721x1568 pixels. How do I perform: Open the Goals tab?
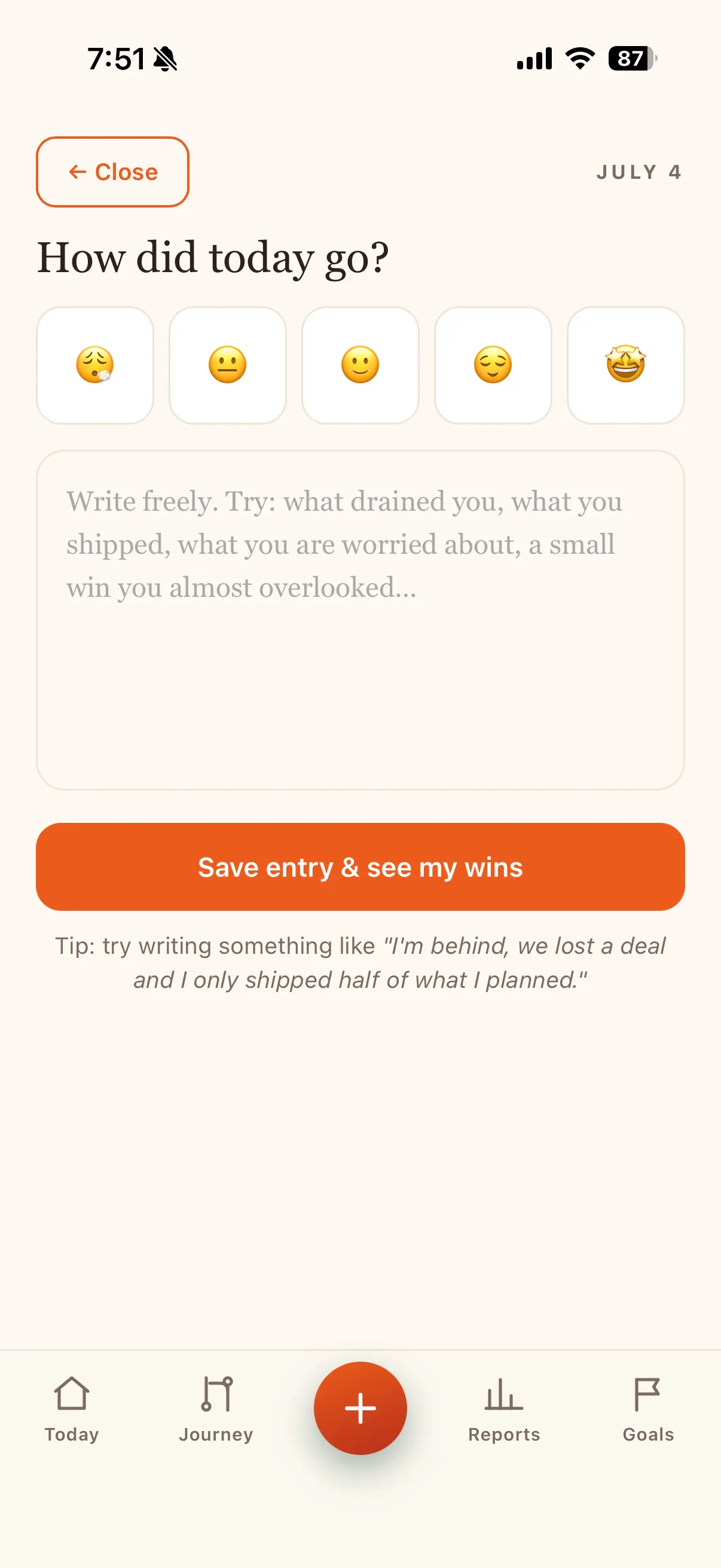649,1409
